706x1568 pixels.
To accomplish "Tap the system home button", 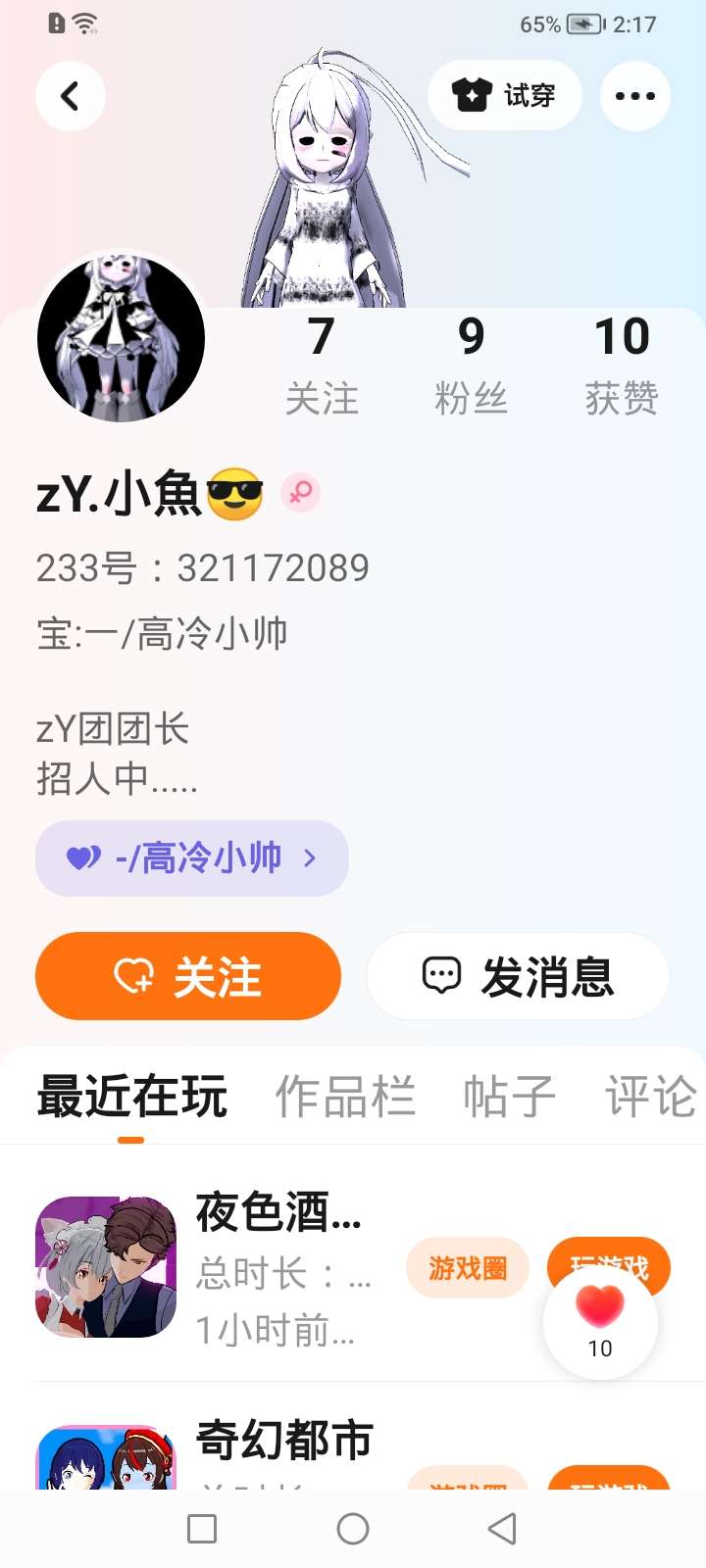I will (353, 1529).
